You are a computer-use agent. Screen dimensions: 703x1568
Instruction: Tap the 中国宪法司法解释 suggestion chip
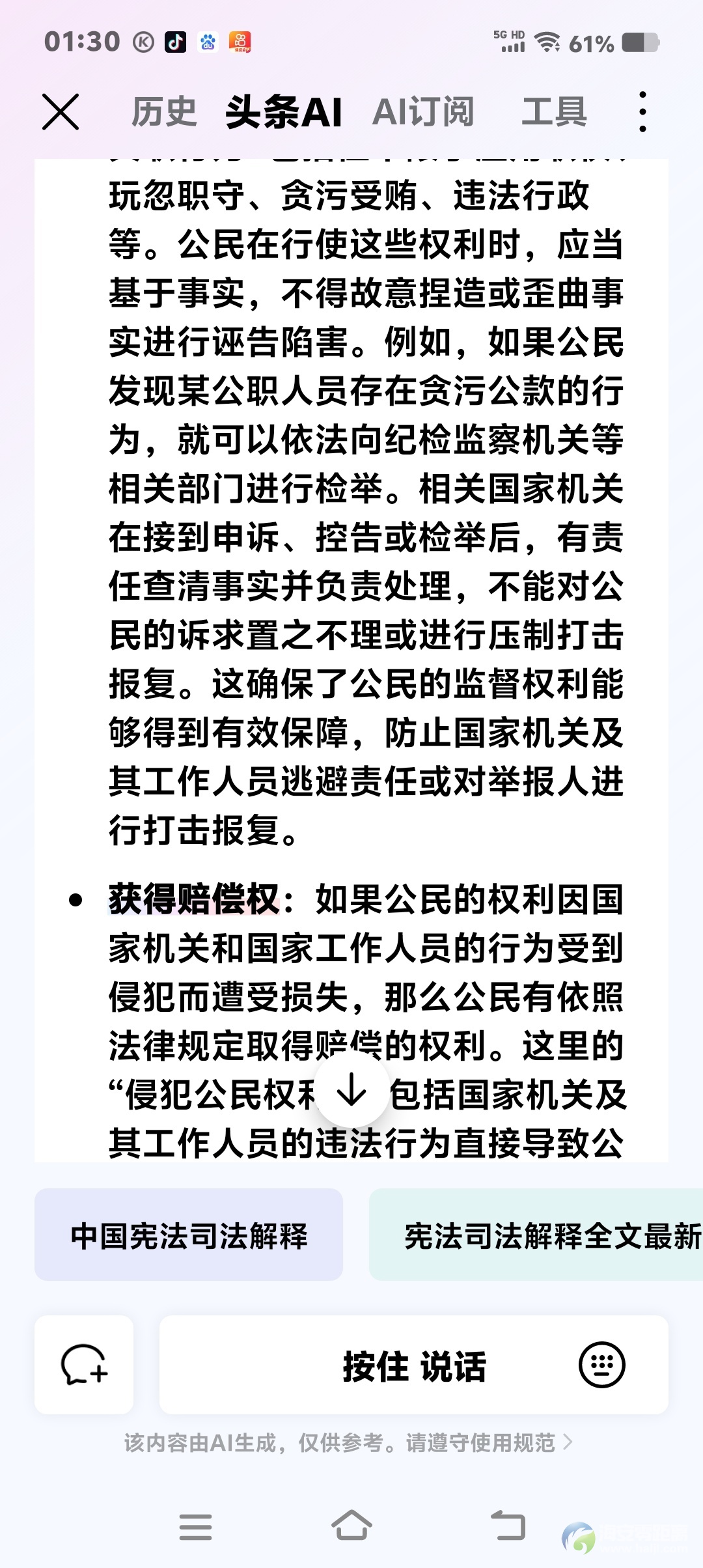189,1235
